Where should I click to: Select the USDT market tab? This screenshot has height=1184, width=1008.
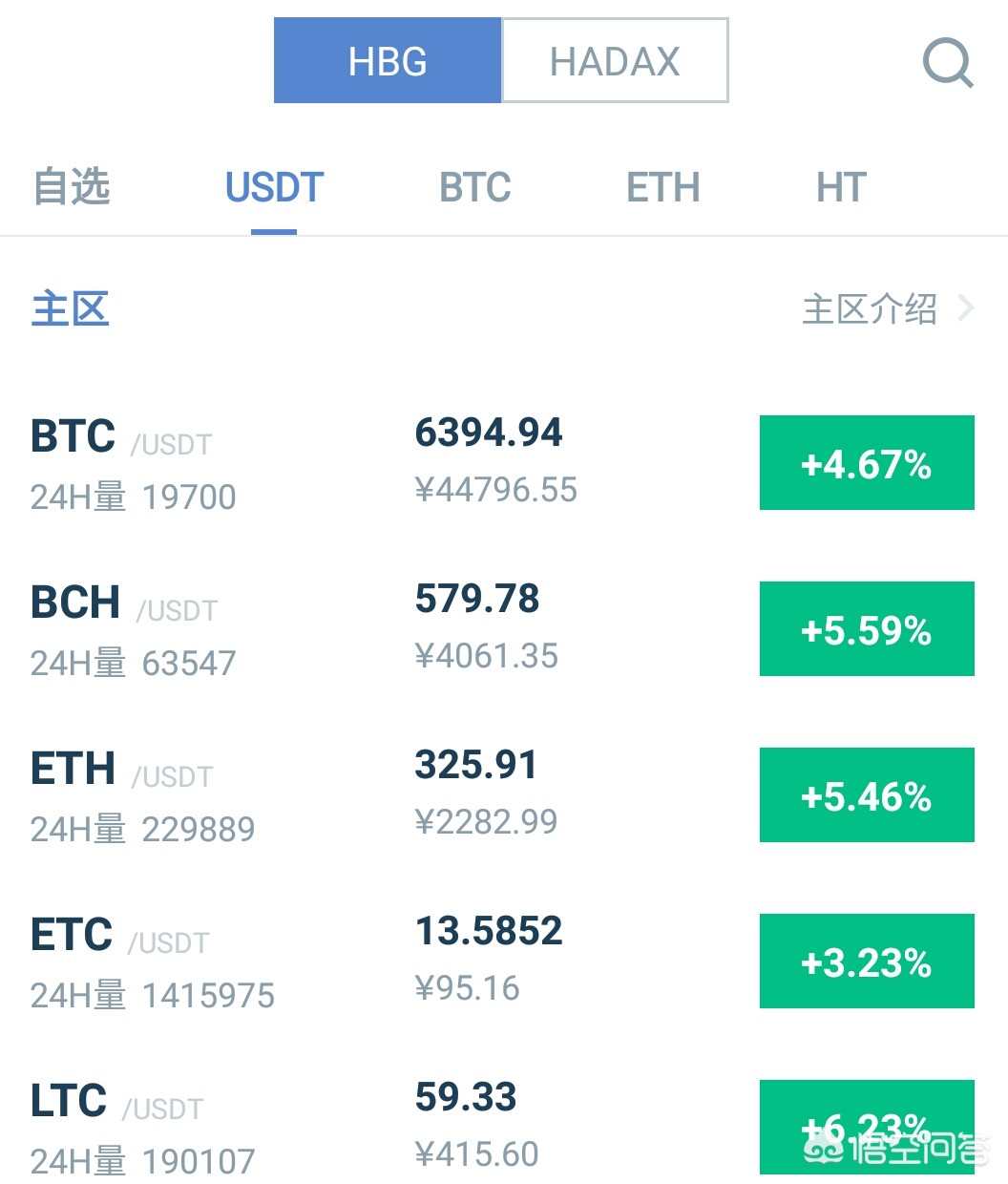point(274,187)
